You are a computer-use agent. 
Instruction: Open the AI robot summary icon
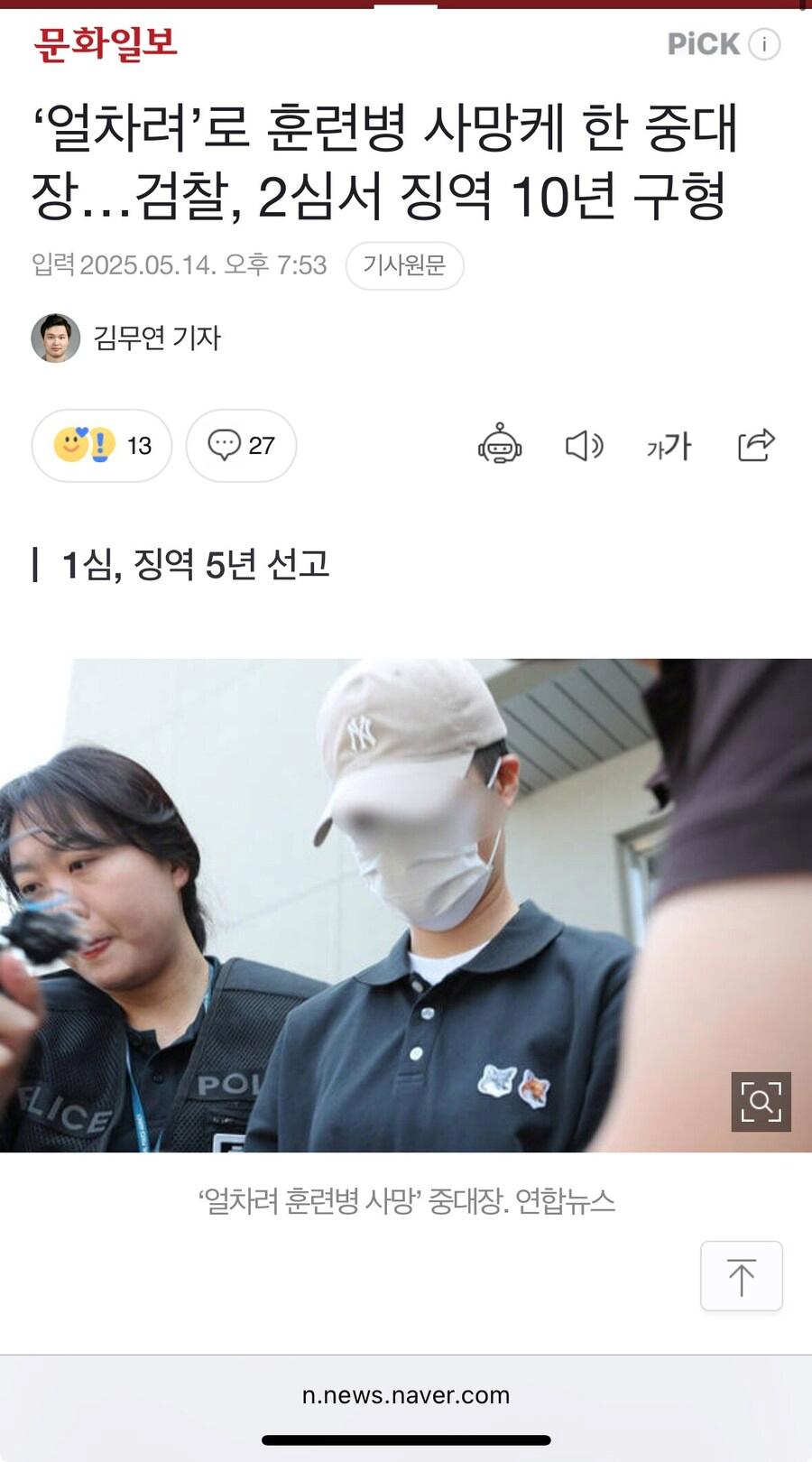tap(500, 445)
